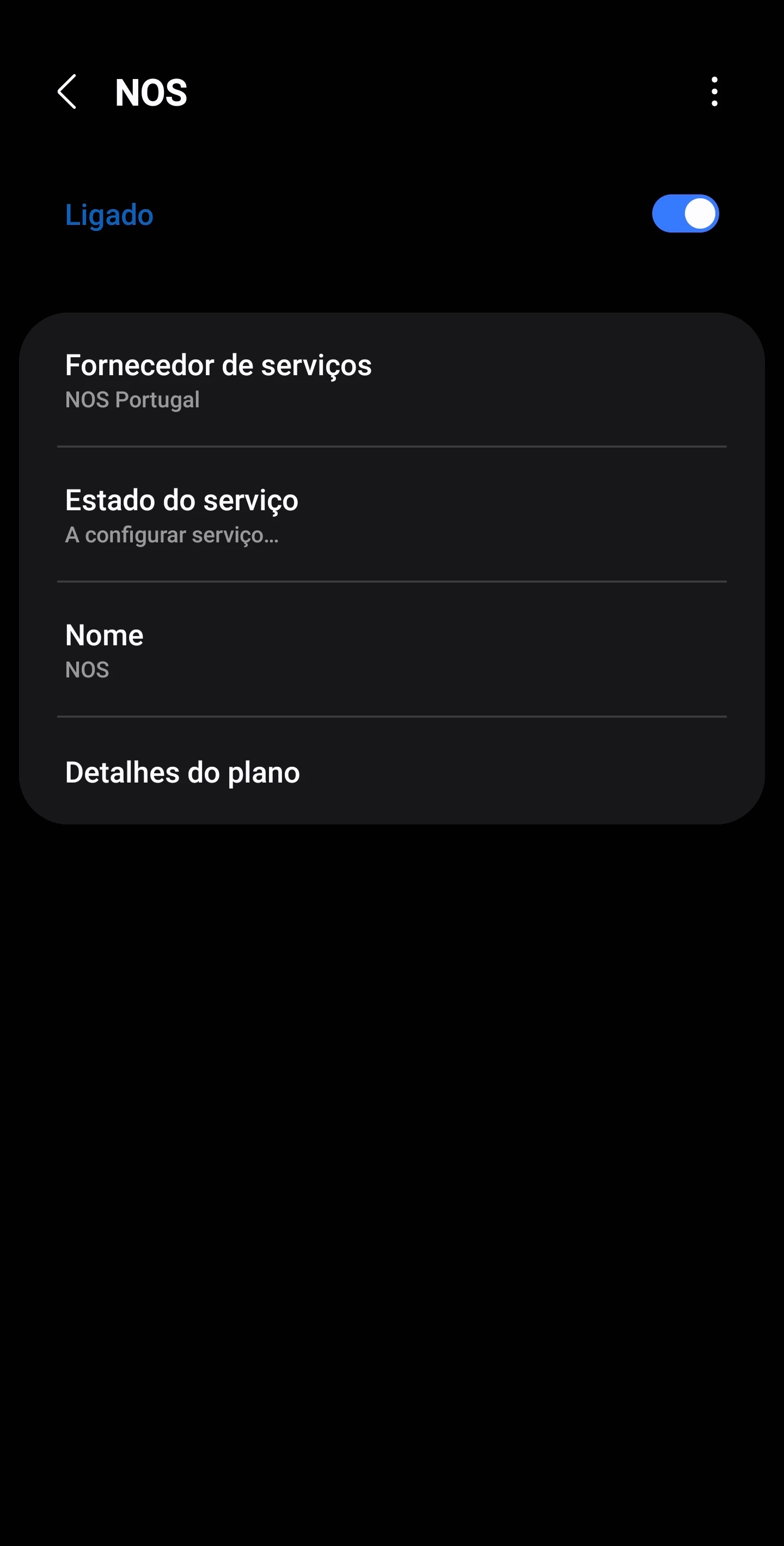The width and height of the screenshot is (784, 1546).
Task: View Detalhes do plano
Action: 391,772
